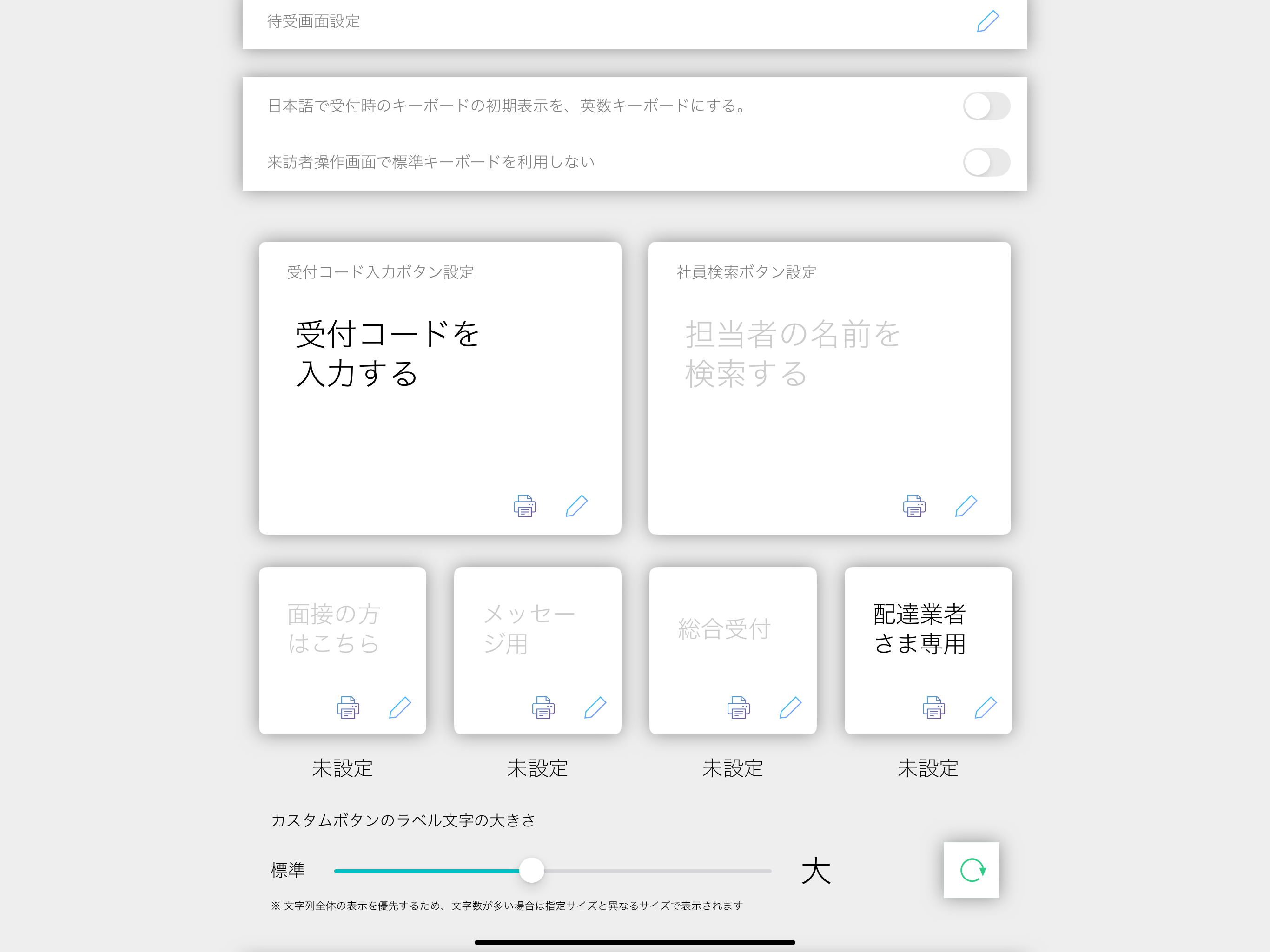Toggle 標準キーボードを利用しない switch
Viewport: 1270px width, 952px height.
point(986,162)
